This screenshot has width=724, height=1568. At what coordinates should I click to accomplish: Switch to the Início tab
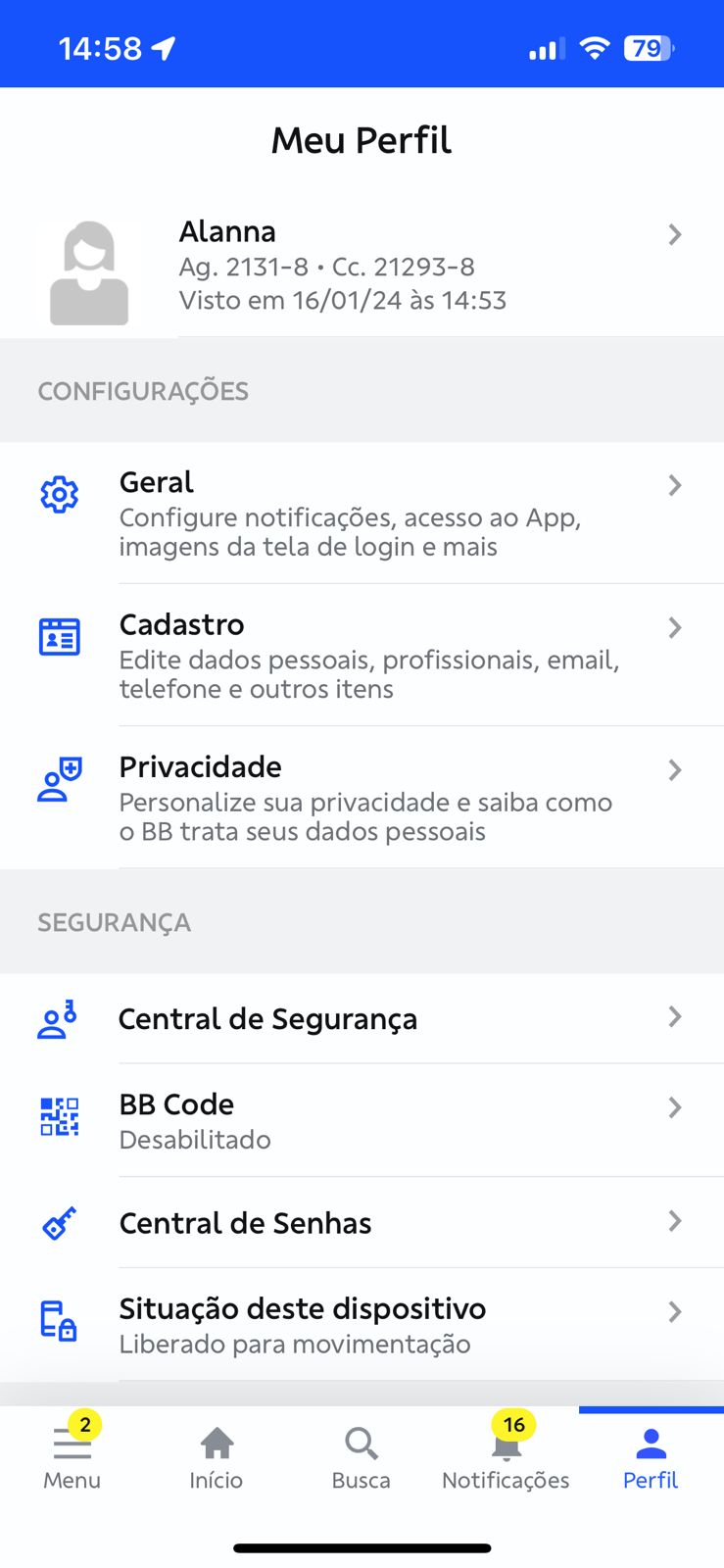[x=217, y=1456]
